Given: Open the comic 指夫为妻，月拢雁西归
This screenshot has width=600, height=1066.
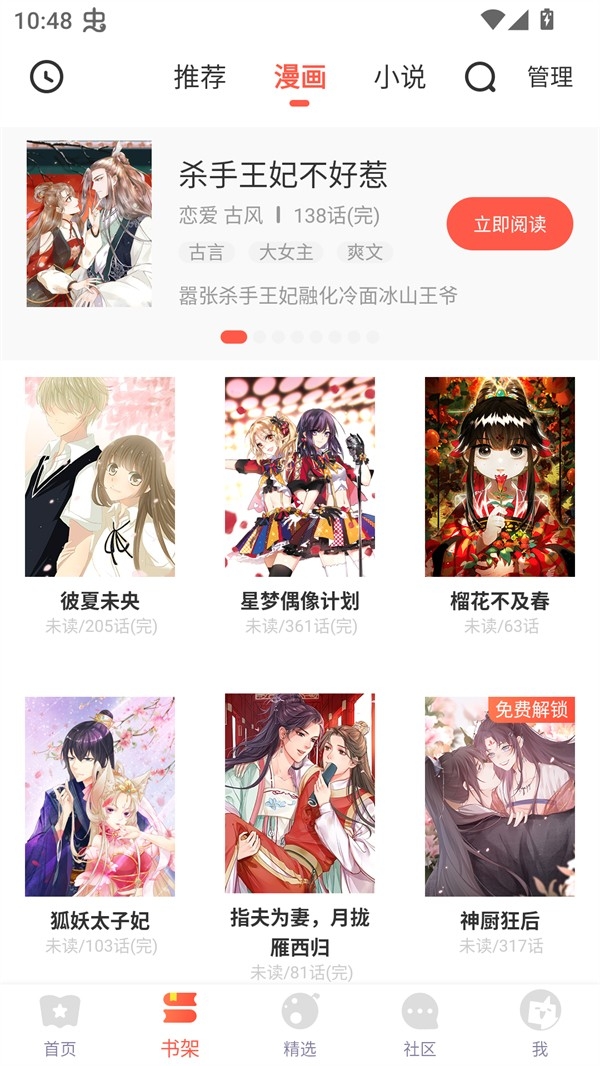Looking at the screenshot, I should point(300,794).
